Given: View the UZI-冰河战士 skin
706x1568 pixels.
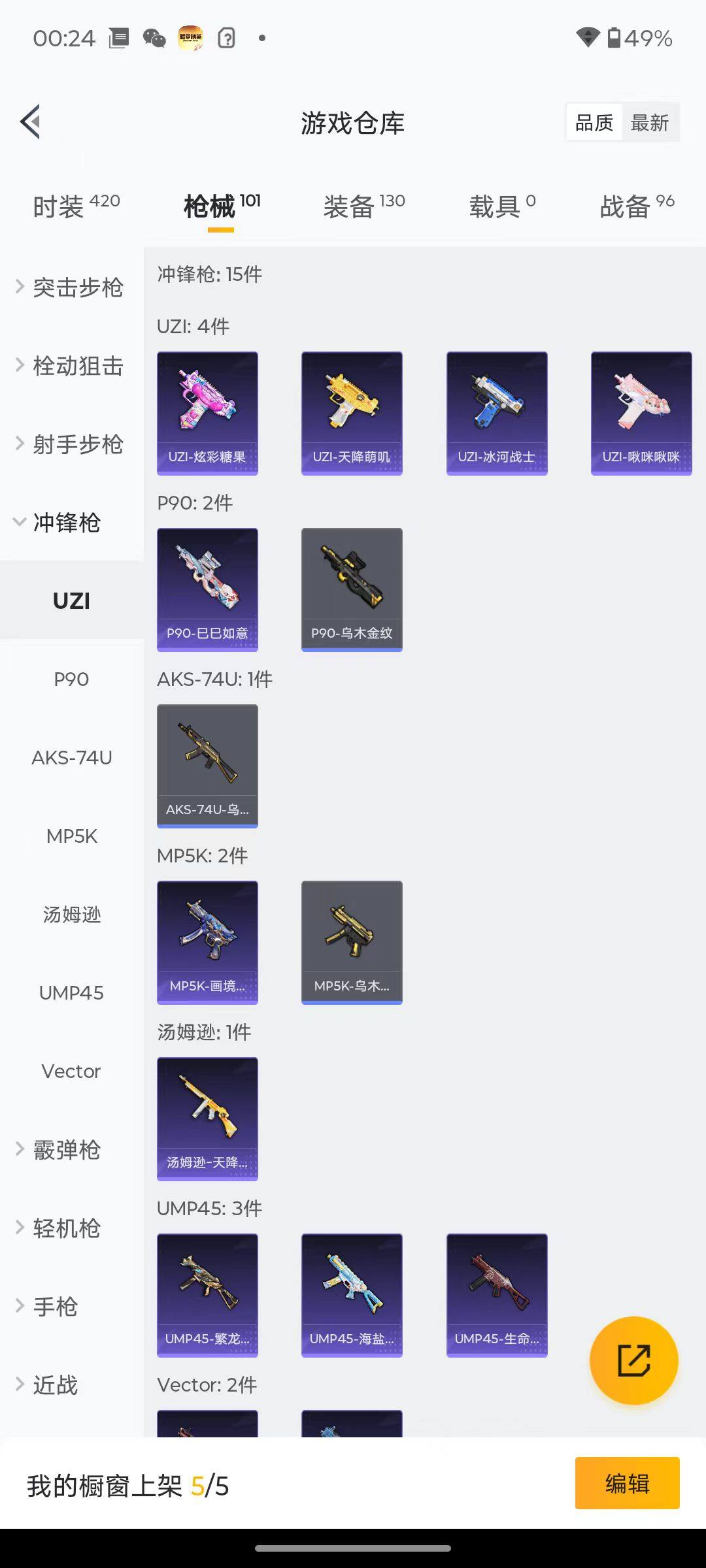Looking at the screenshot, I should pyautogui.click(x=497, y=413).
